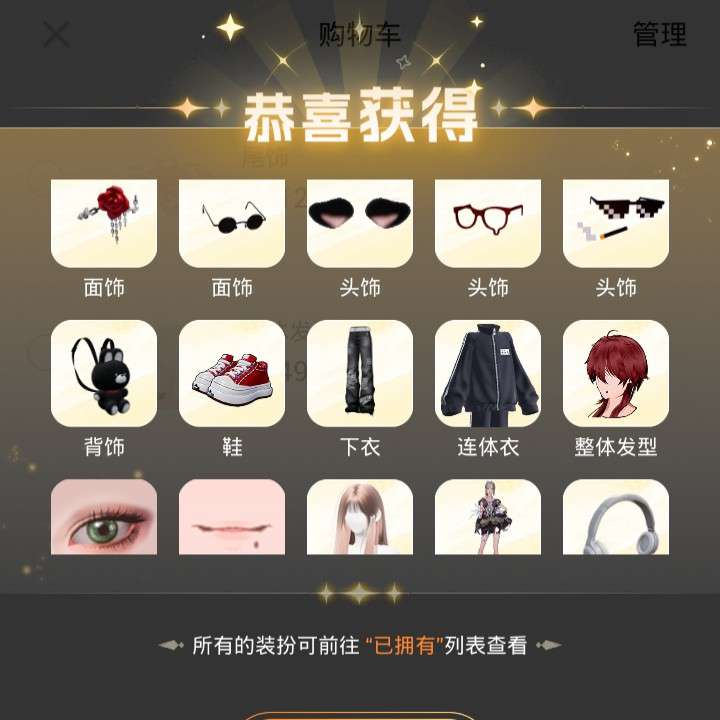View the red-framed glasses headwear
This screenshot has height=720, width=720.
coord(488,222)
